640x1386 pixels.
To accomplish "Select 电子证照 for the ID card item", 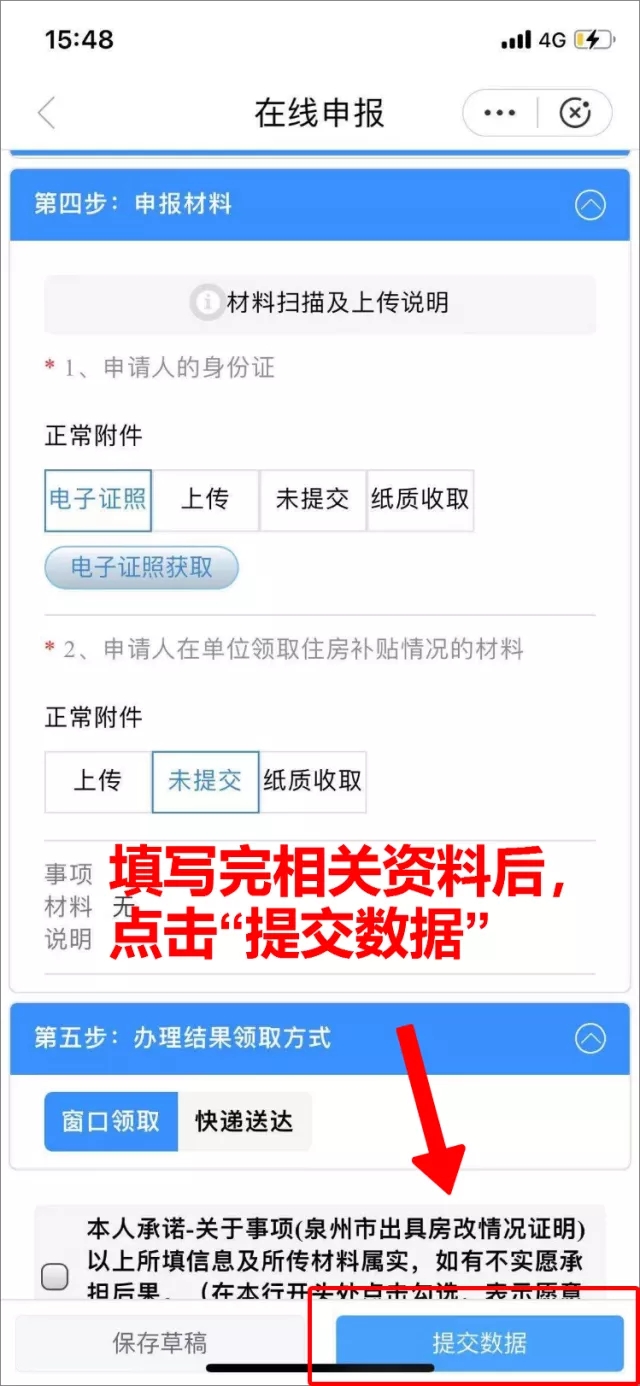I will (x=98, y=500).
